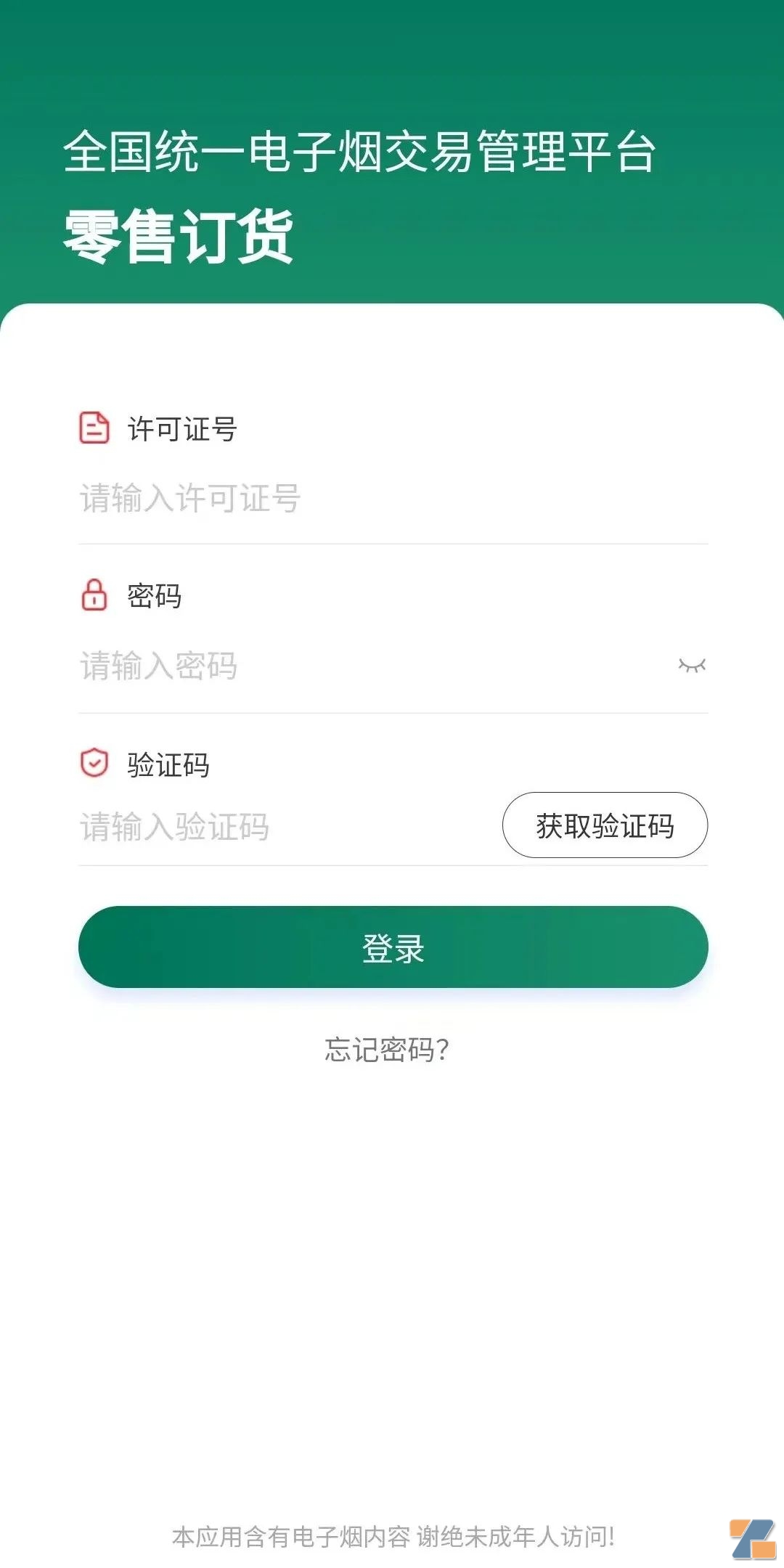Click the 请输入许可证号 input field
This screenshot has height=1568, width=784.
pyautogui.click(x=290, y=501)
